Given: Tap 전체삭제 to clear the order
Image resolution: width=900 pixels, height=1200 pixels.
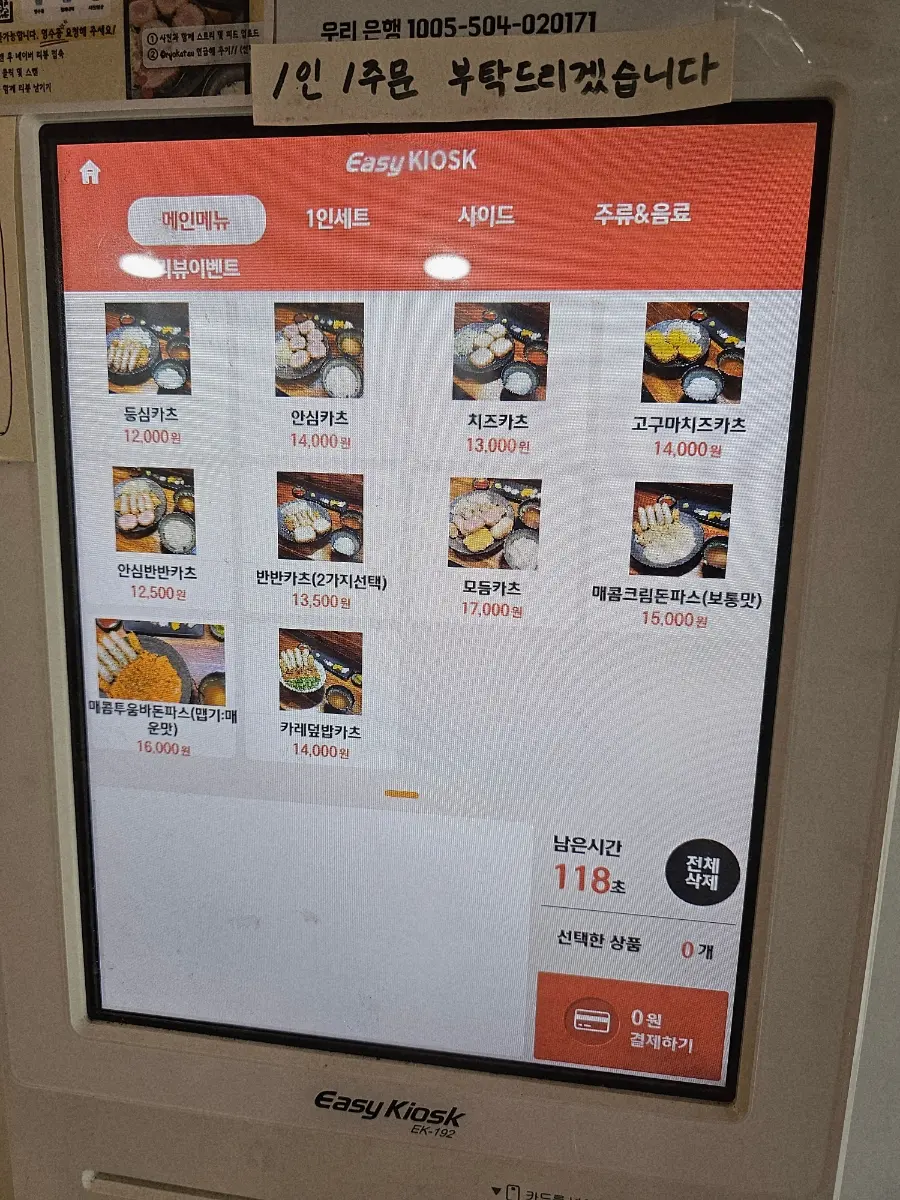Looking at the screenshot, I should pos(703,872).
